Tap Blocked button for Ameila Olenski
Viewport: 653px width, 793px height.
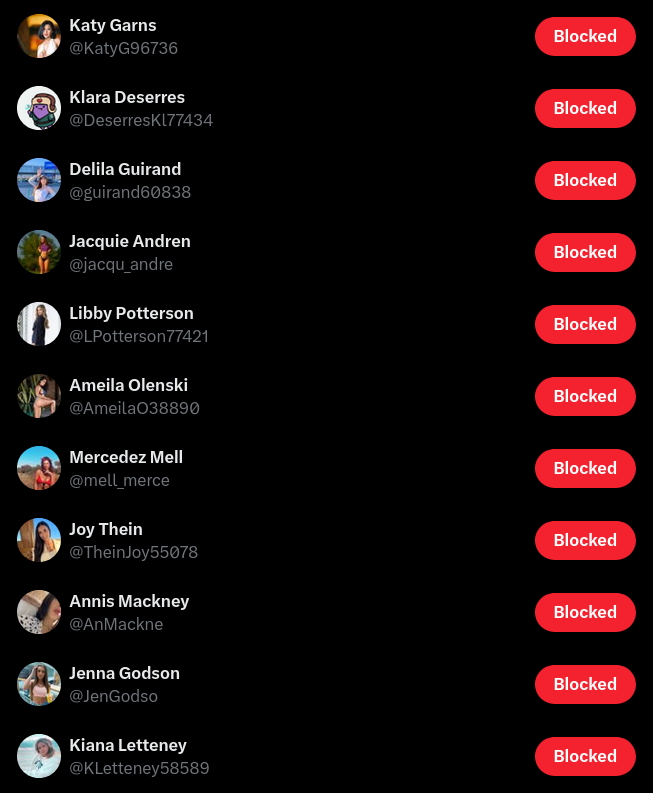tap(585, 396)
